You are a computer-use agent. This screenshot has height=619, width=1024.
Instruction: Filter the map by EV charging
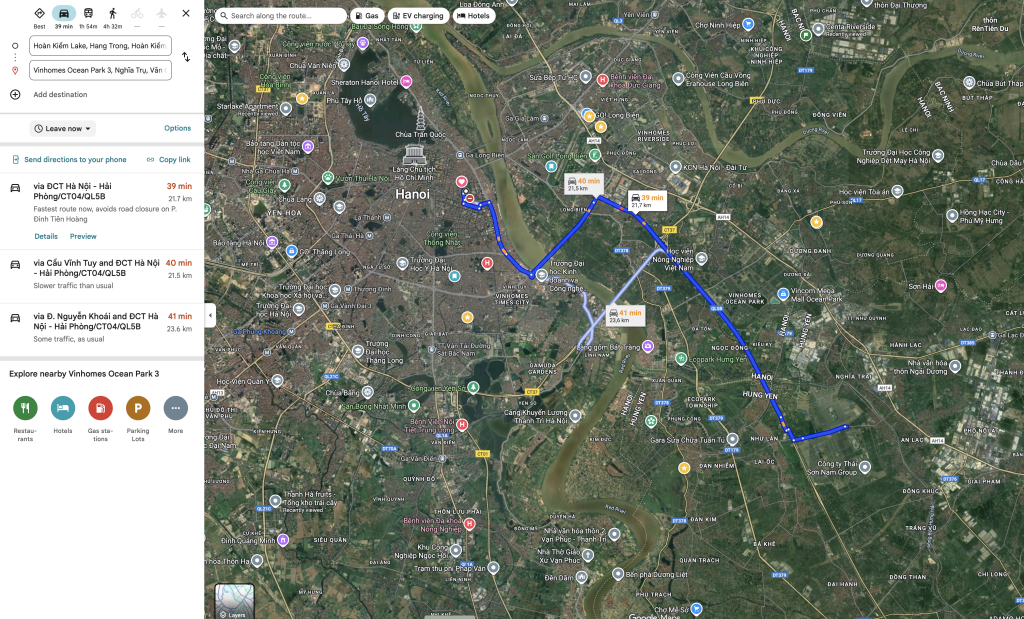pos(414,17)
